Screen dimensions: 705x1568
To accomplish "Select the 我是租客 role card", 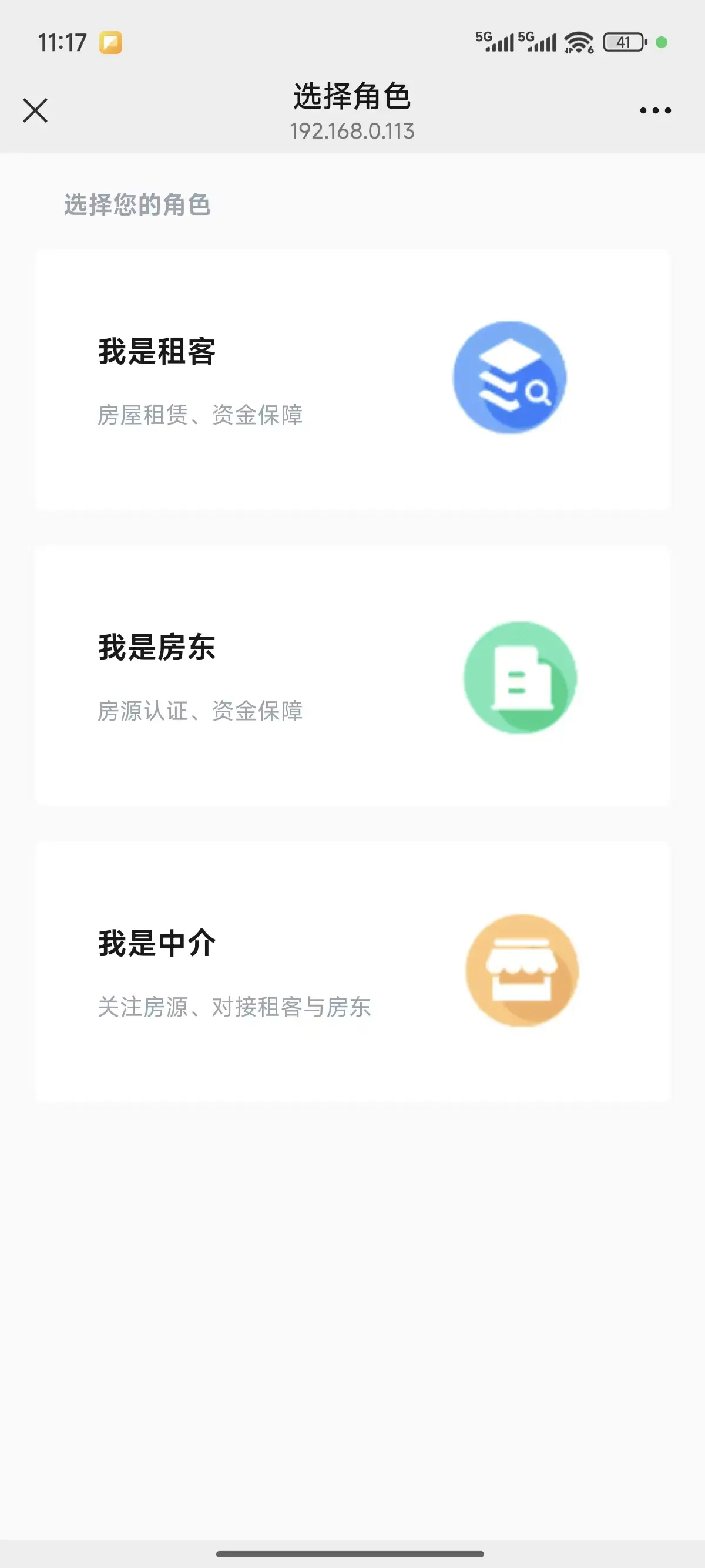I will 352,379.
